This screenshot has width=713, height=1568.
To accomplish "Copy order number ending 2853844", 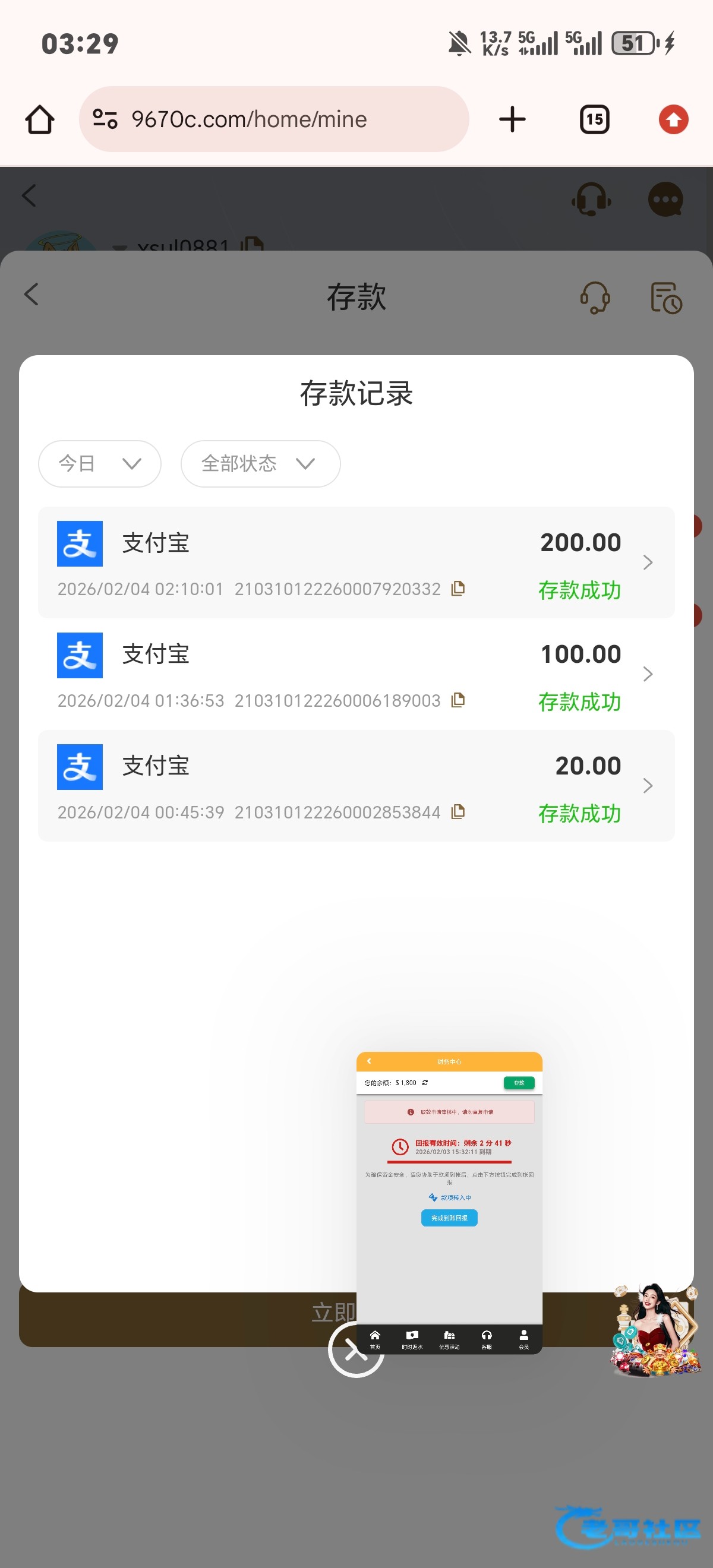I will pyautogui.click(x=458, y=812).
